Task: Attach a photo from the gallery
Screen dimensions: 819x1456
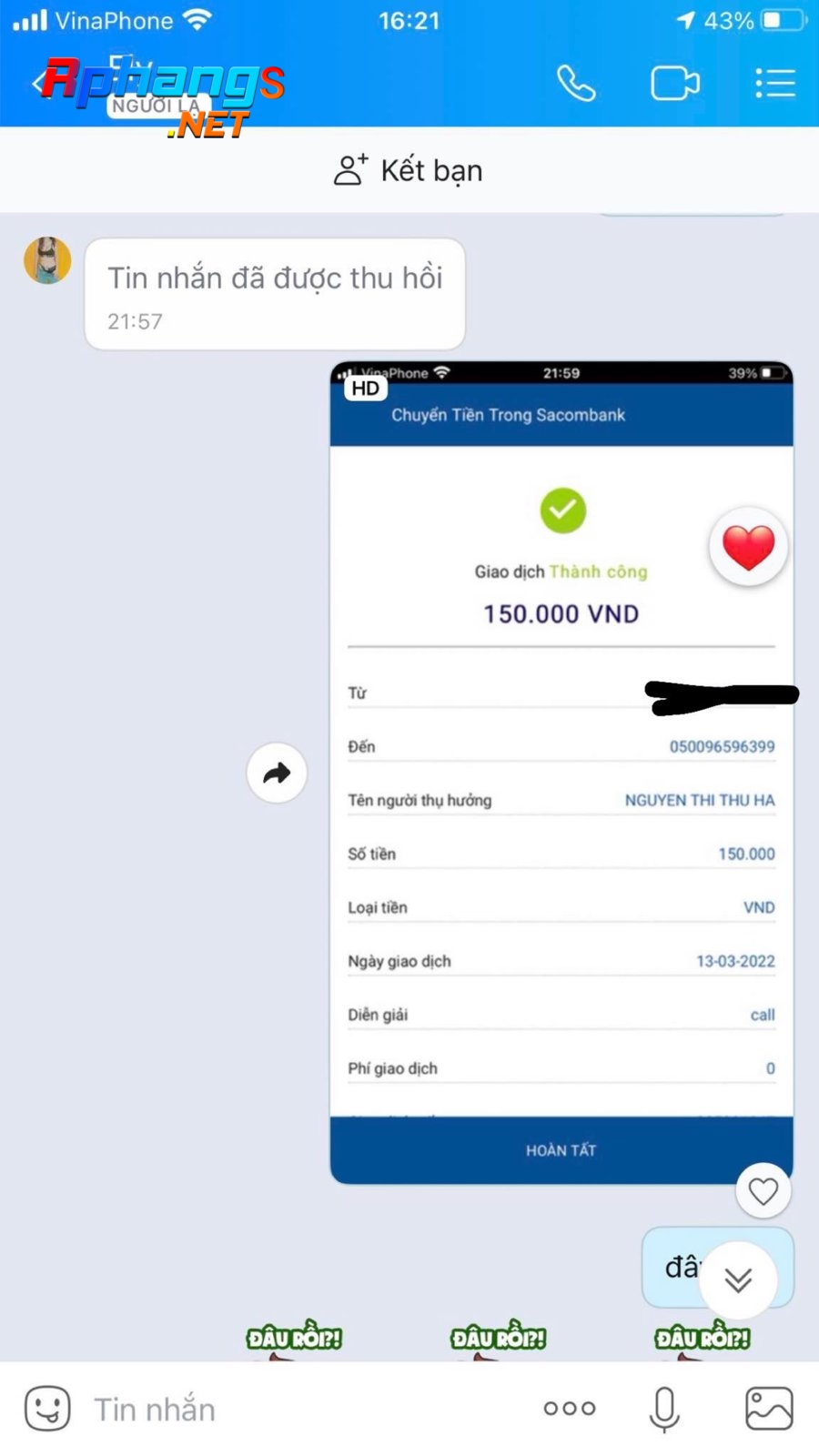Action: point(769,1409)
